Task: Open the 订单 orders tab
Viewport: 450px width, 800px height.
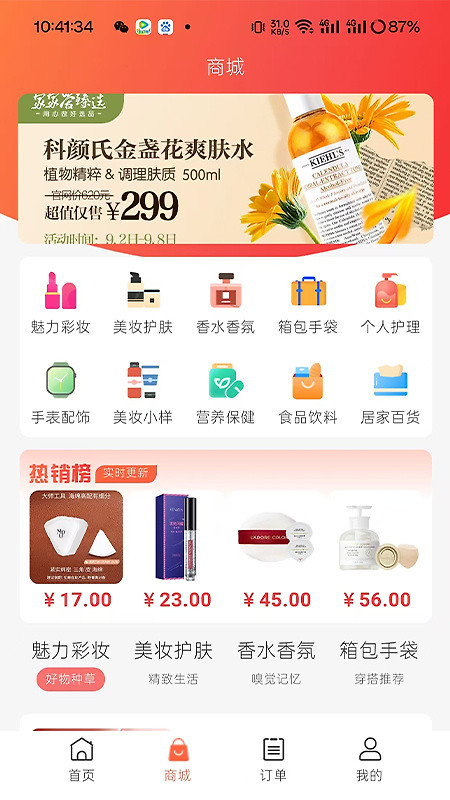Action: 273,760
